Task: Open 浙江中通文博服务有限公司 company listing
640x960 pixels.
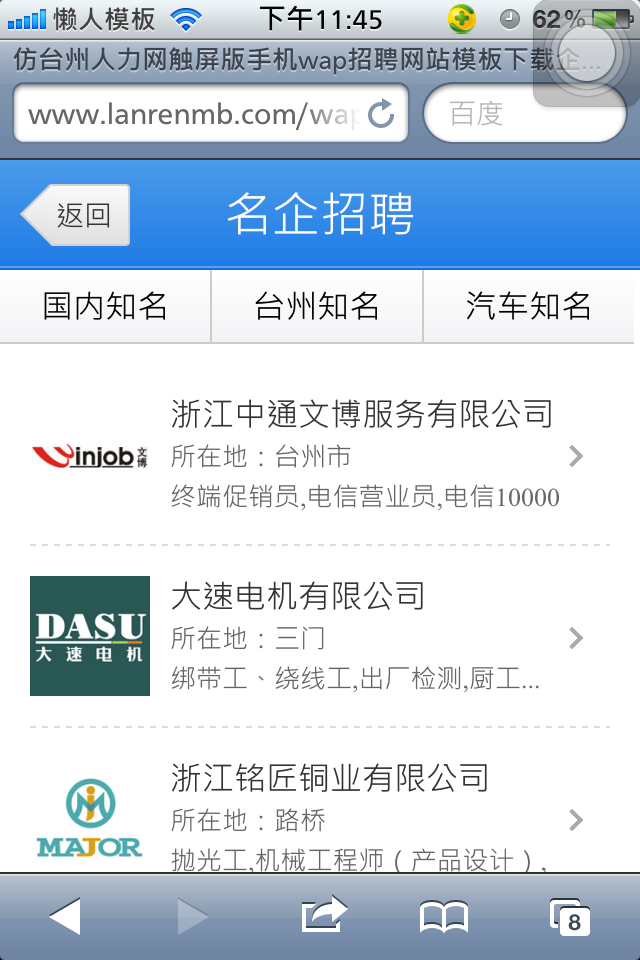Action: 320,455
